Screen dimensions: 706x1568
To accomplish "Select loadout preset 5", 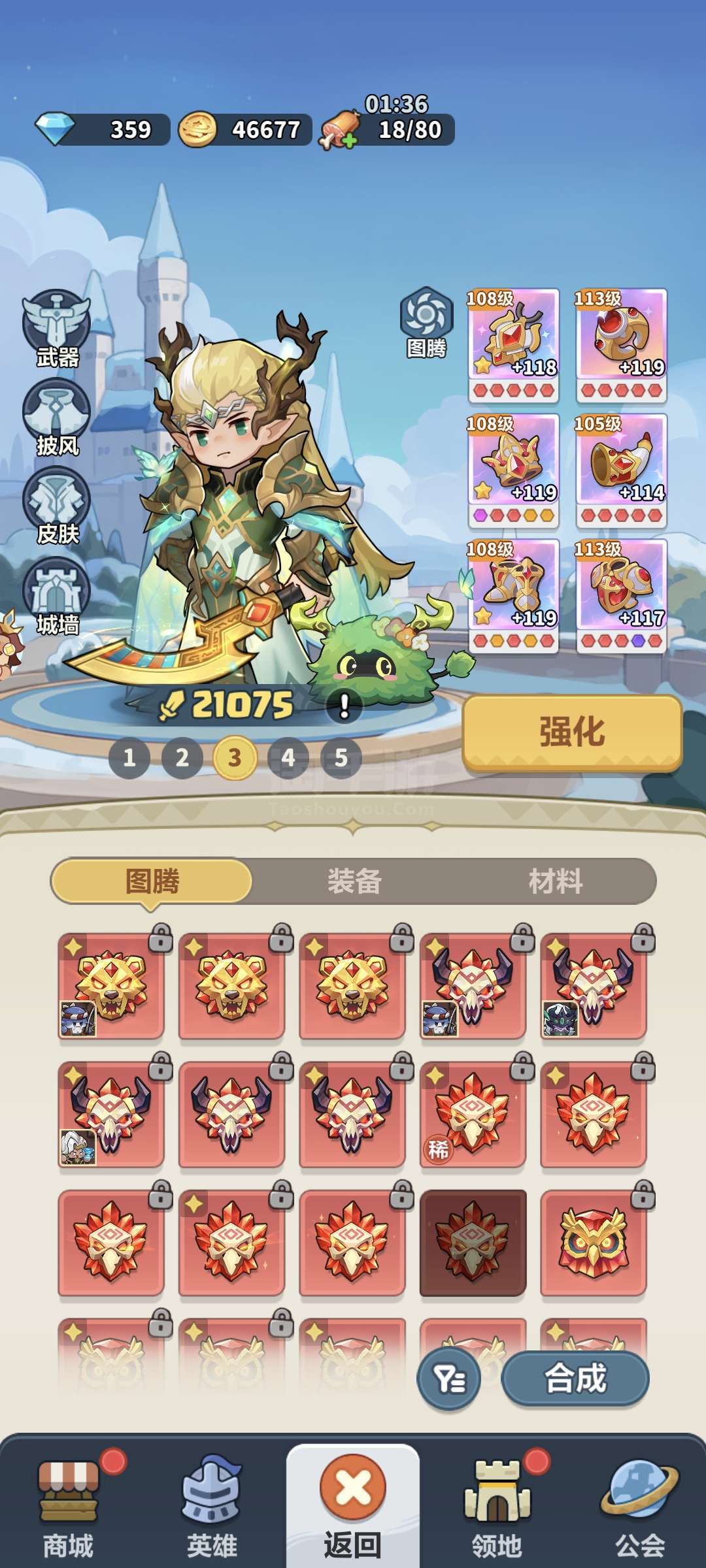I will point(341,758).
